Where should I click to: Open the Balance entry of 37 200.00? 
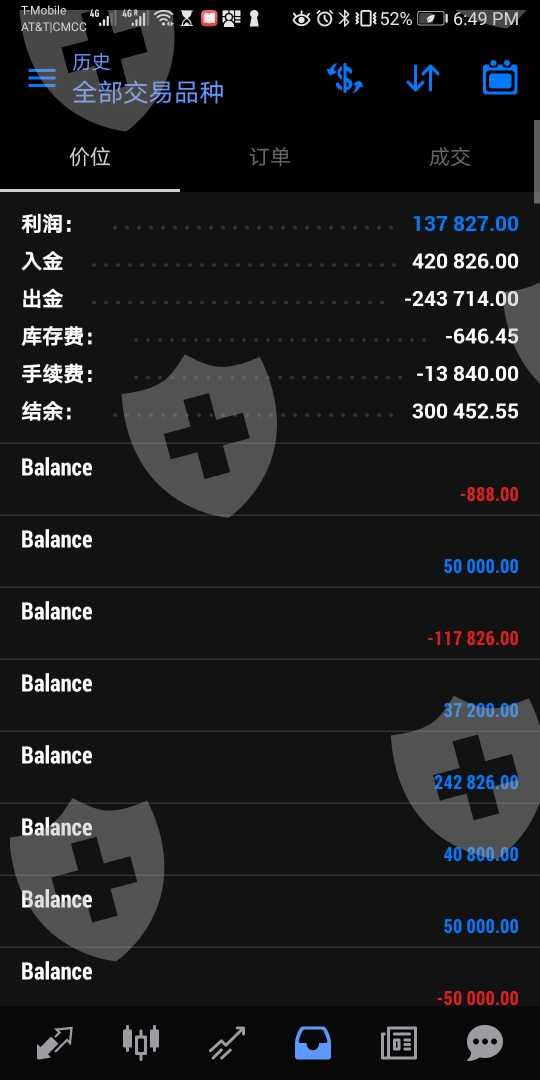point(270,696)
